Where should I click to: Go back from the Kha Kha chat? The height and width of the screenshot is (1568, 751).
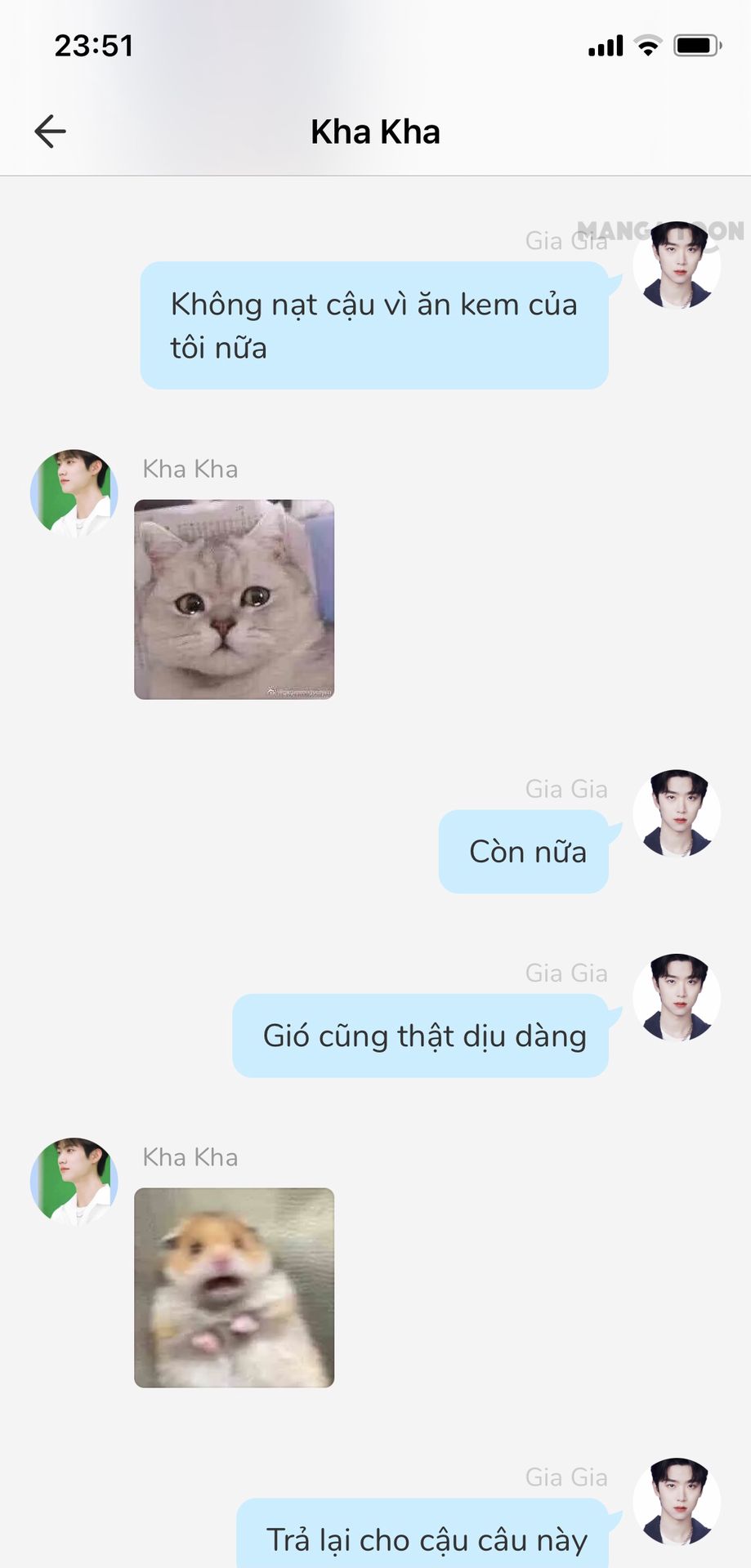[x=50, y=131]
